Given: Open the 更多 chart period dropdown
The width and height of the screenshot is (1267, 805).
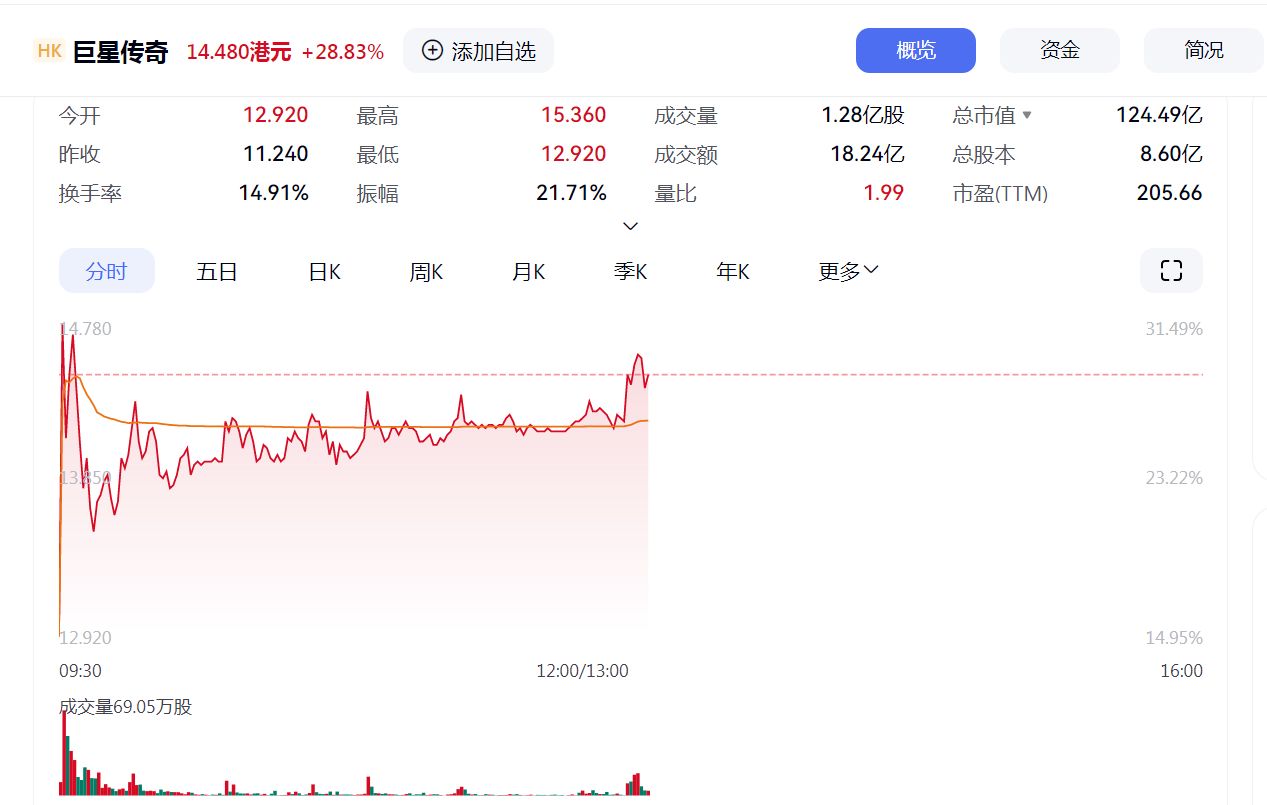Looking at the screenshot, I should [x=848, y=271].
